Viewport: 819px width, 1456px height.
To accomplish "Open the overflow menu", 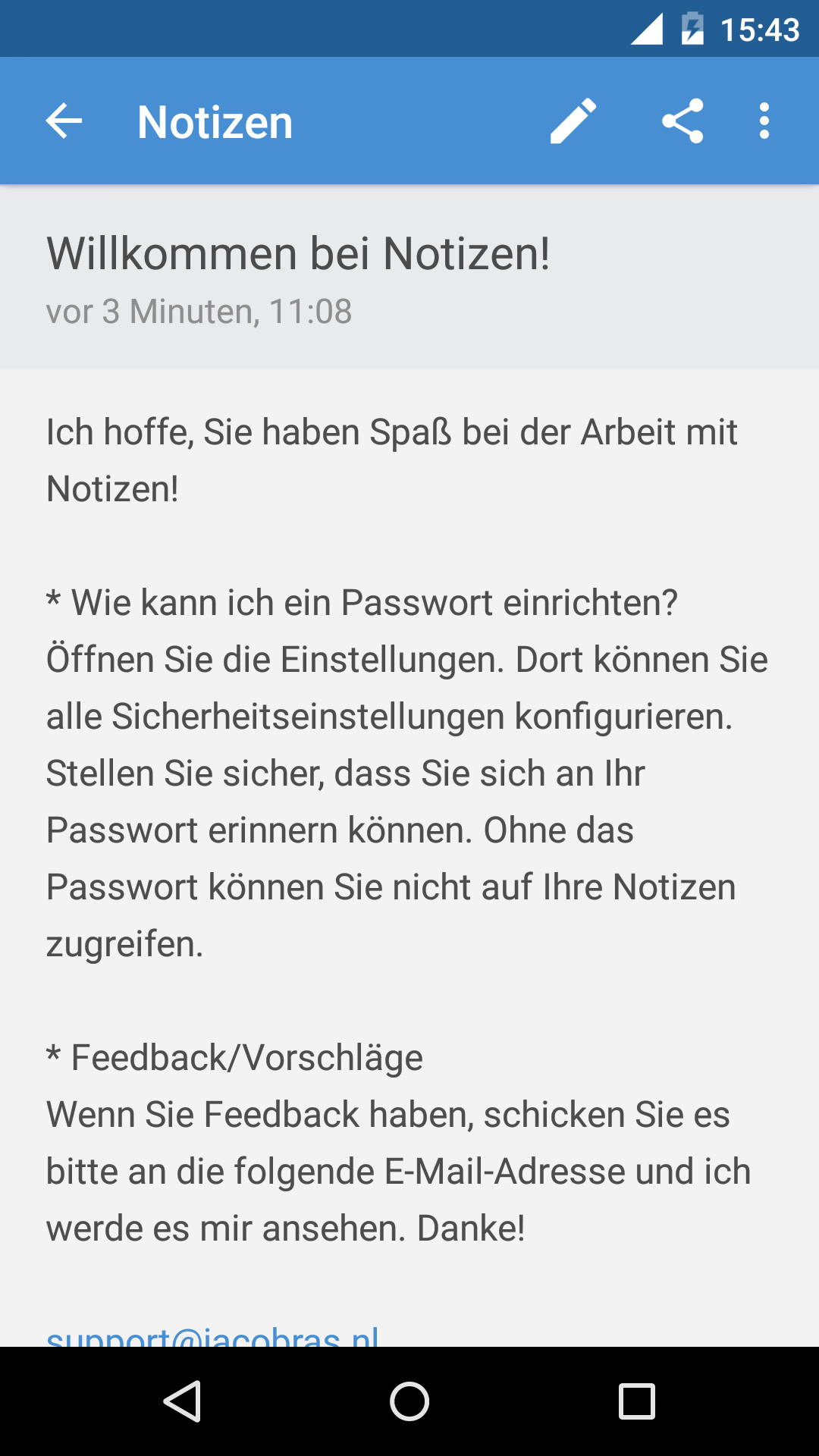I will (x=764, y=121).
